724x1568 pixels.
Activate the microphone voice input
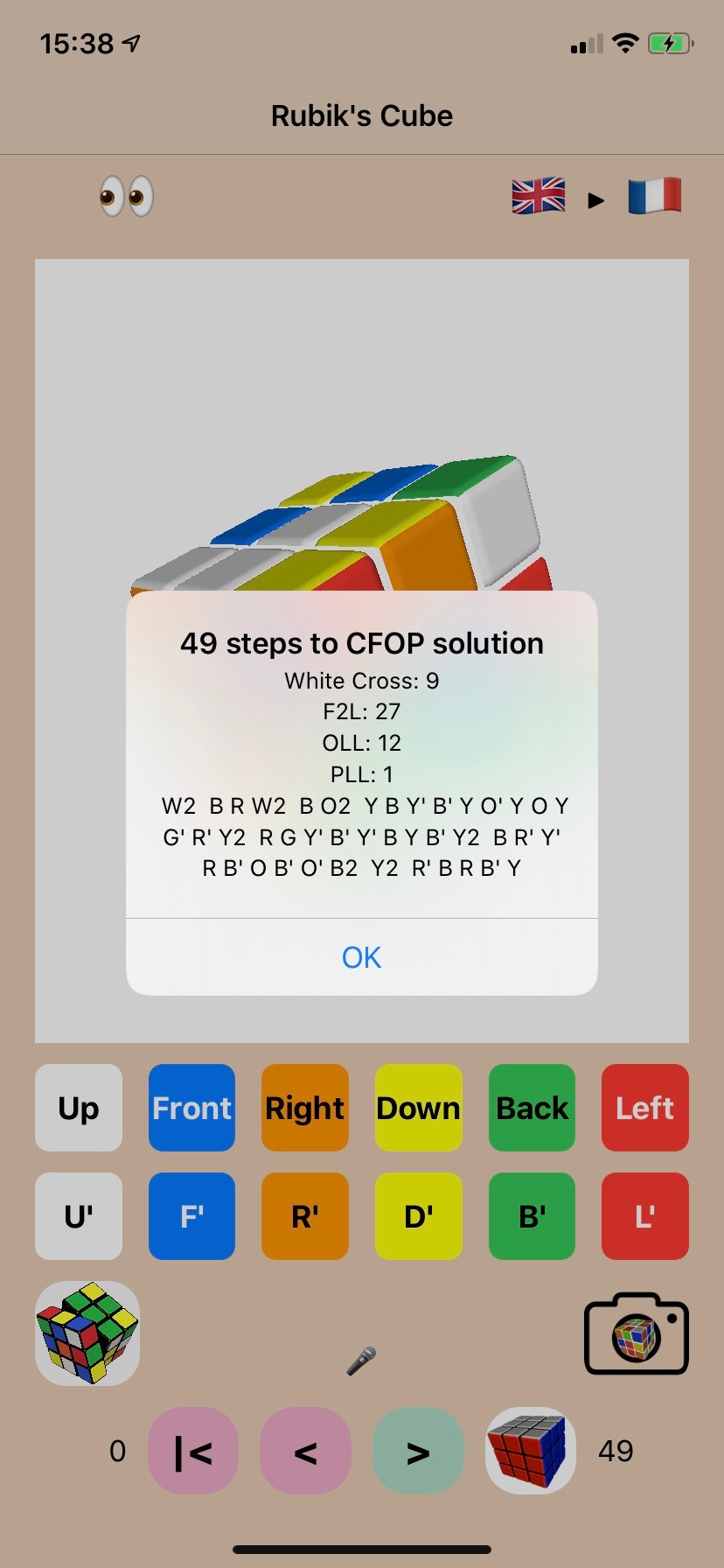point(361,1361)
